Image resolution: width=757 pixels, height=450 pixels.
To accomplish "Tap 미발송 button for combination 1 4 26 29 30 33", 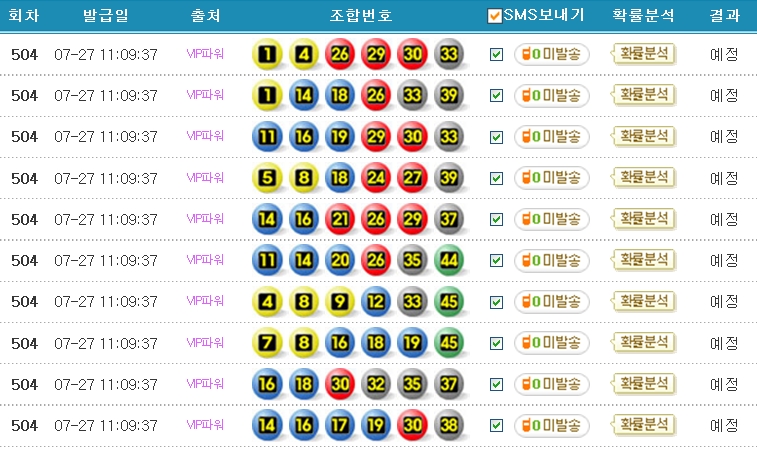I will 552,54.
